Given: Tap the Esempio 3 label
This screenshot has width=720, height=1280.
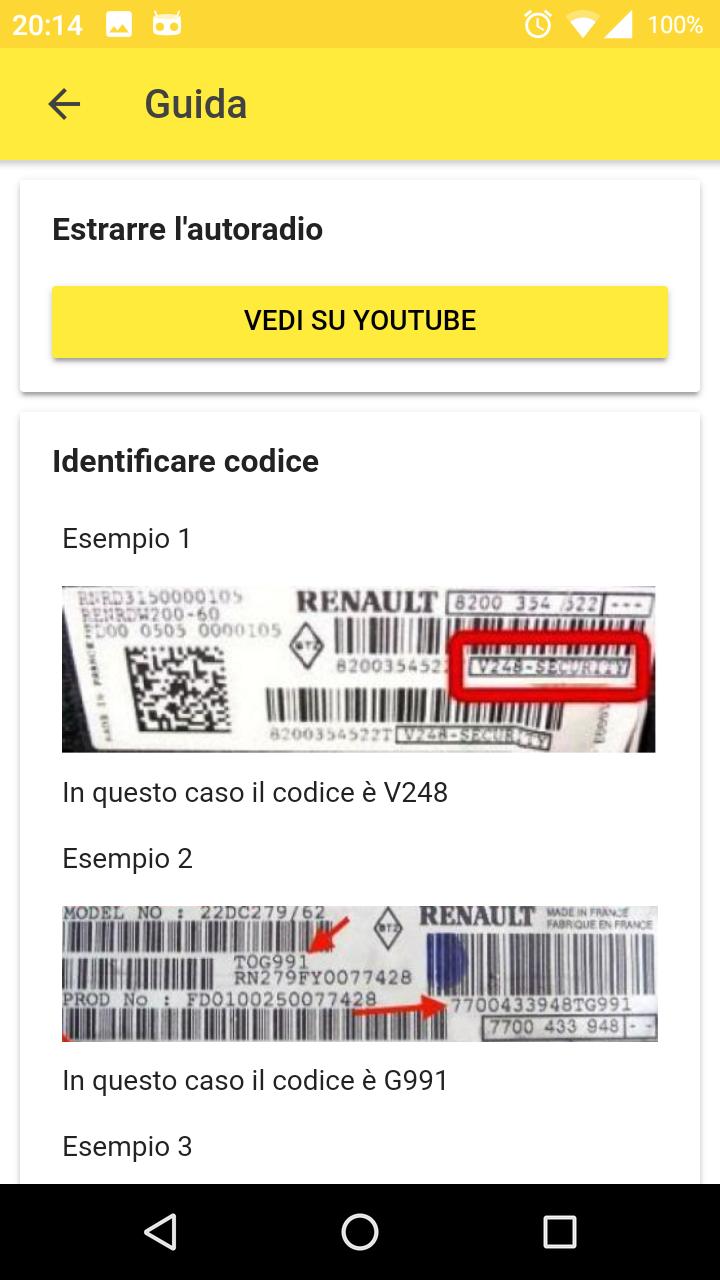Looking at the screenshot, I should 126,1146.
